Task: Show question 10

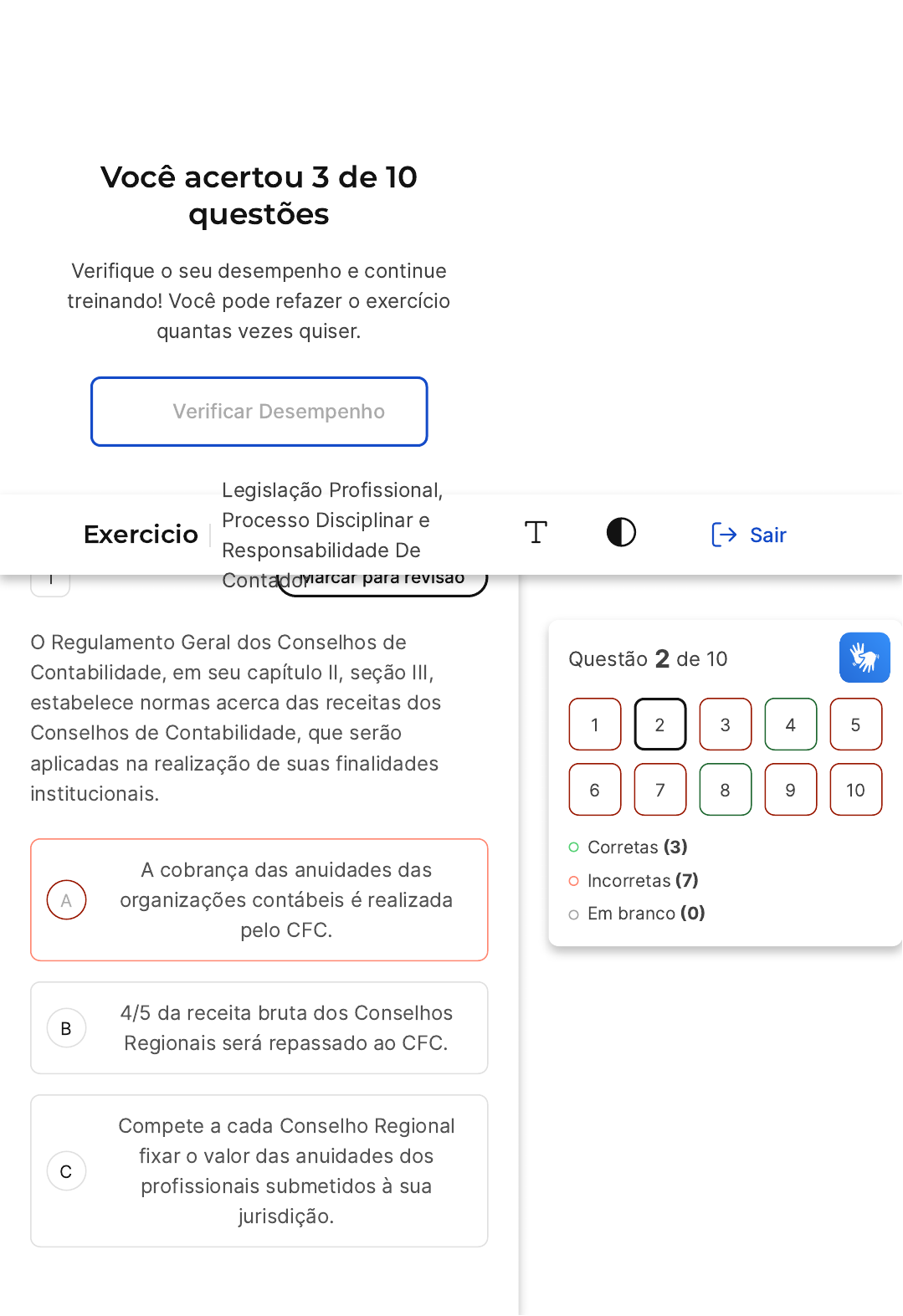Action: (855, 790)
